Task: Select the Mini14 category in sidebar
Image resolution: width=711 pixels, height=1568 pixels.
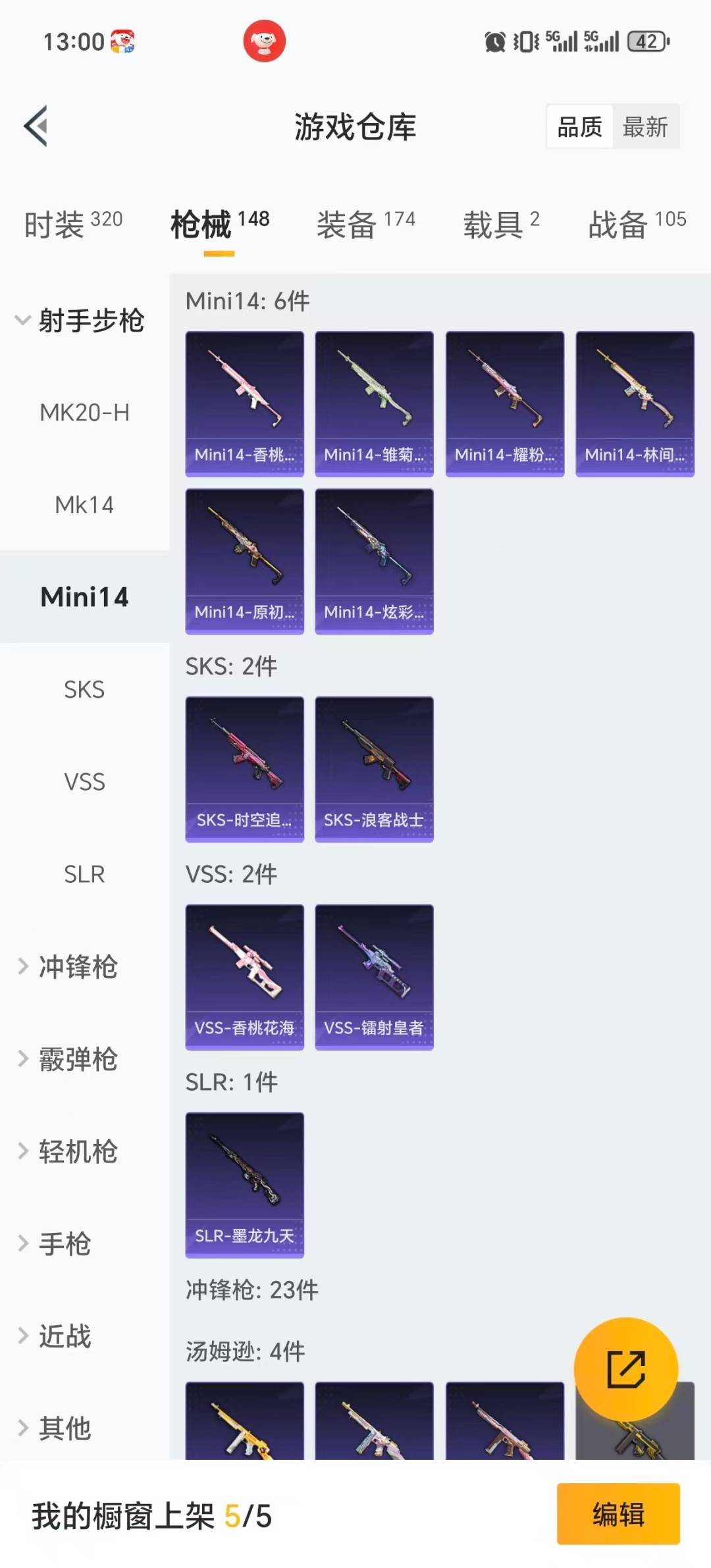Action: [x=84, y=598]
